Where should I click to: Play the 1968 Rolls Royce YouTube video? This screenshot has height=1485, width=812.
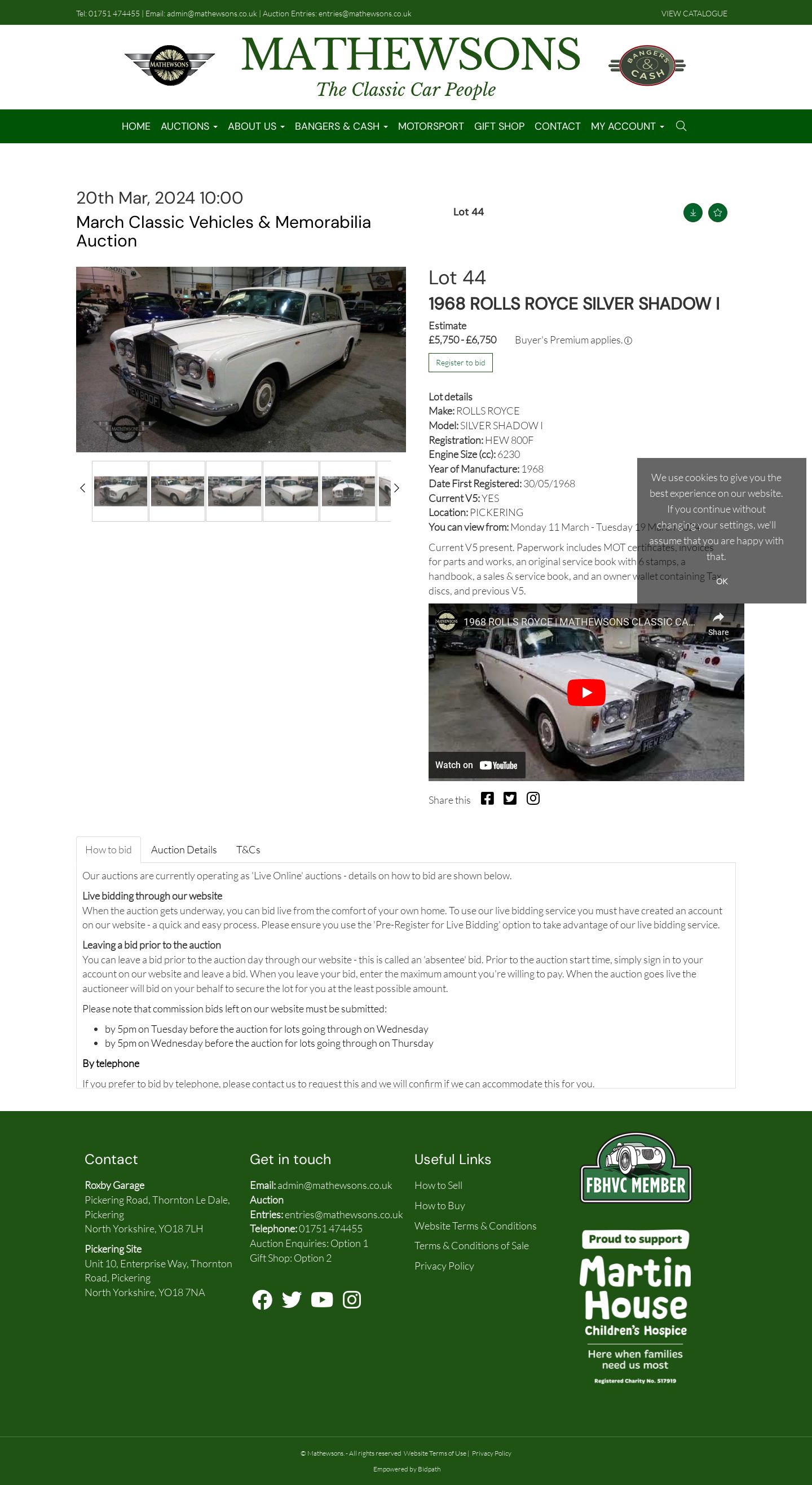tap(586, 693)
